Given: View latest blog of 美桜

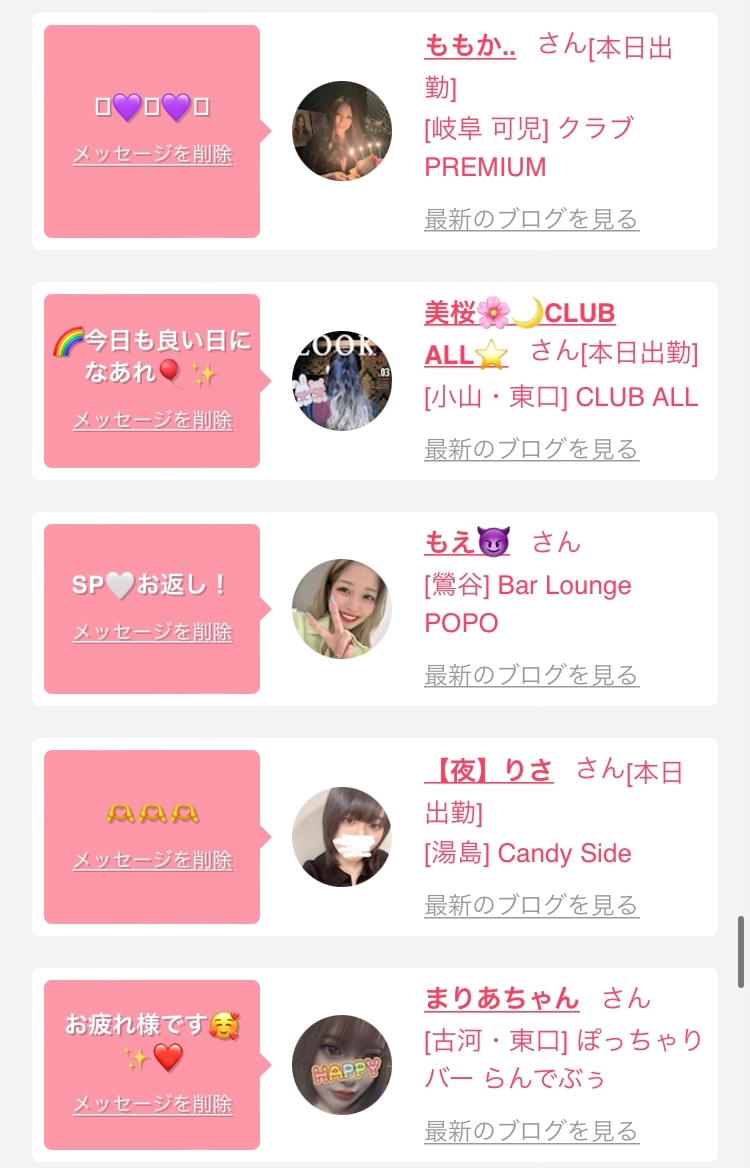Looking at the screenshot, I should [x=532, y=449].
